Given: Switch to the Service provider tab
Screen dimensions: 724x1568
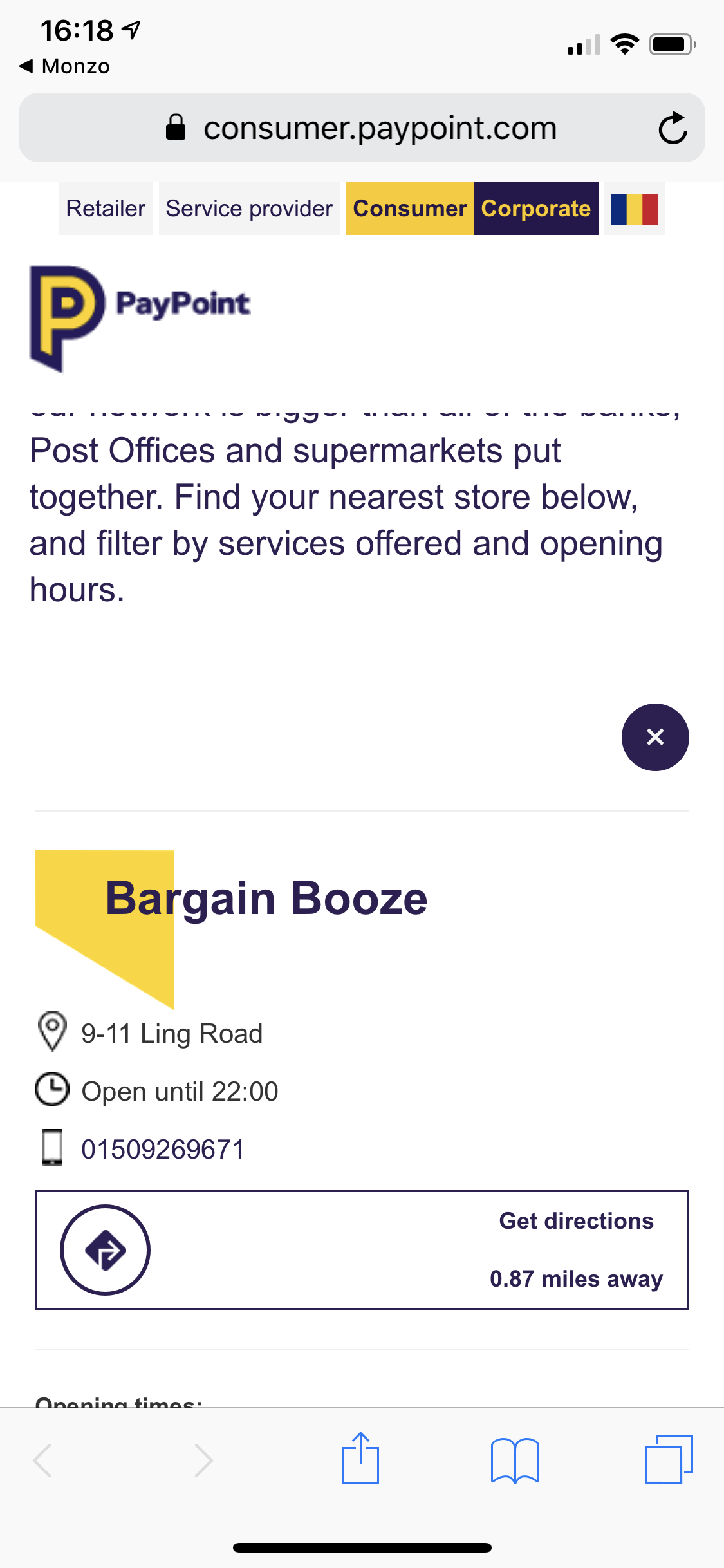Looking at the screenshot, I should pos(249,209).
